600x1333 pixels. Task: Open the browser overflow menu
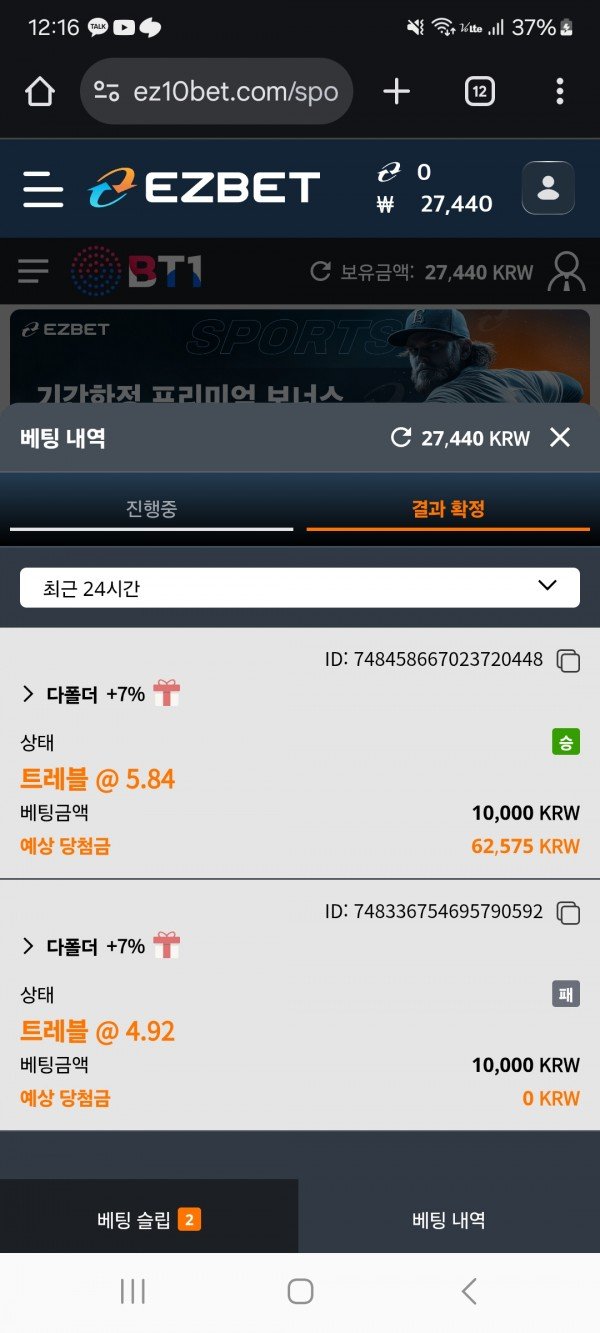pos(559,92)
